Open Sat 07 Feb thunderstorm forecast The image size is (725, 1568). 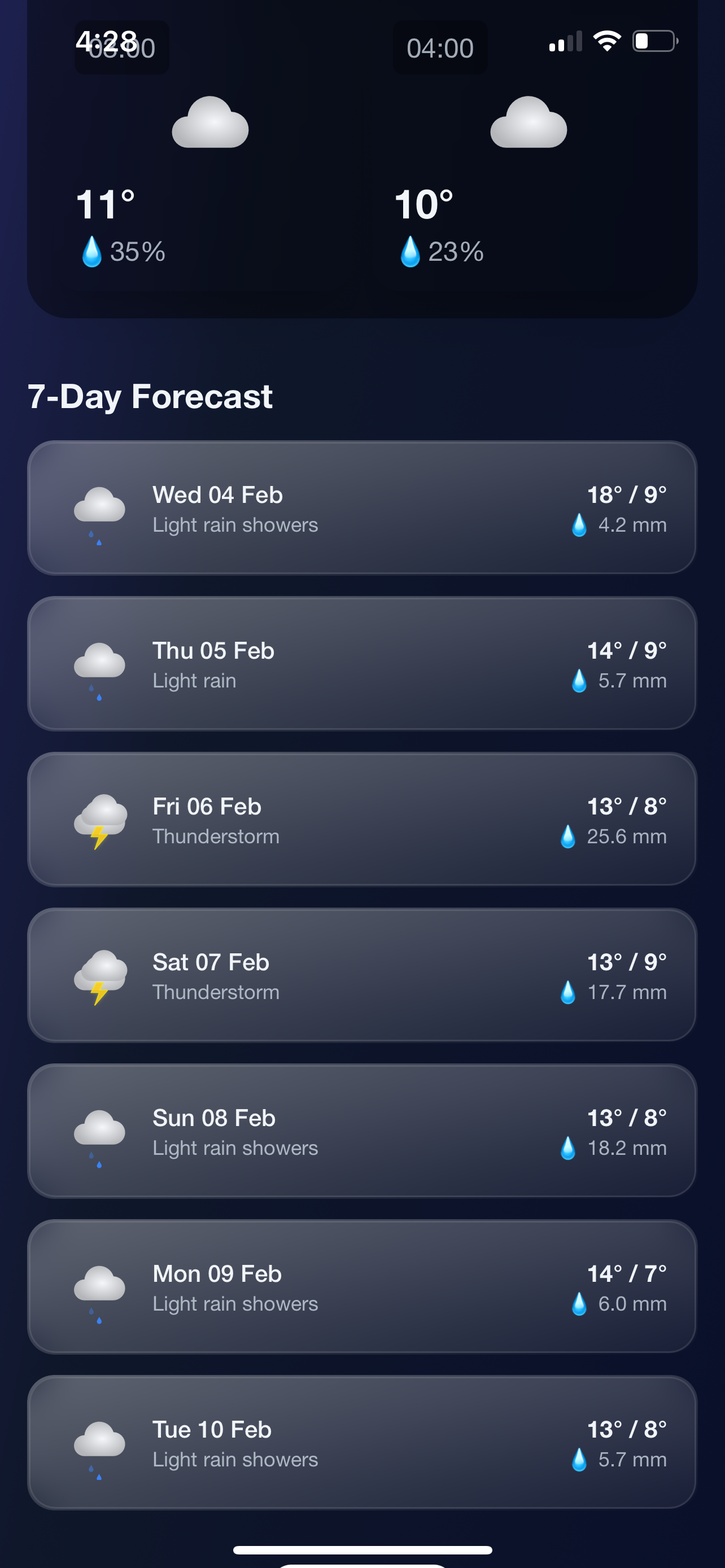coord(361,975)
